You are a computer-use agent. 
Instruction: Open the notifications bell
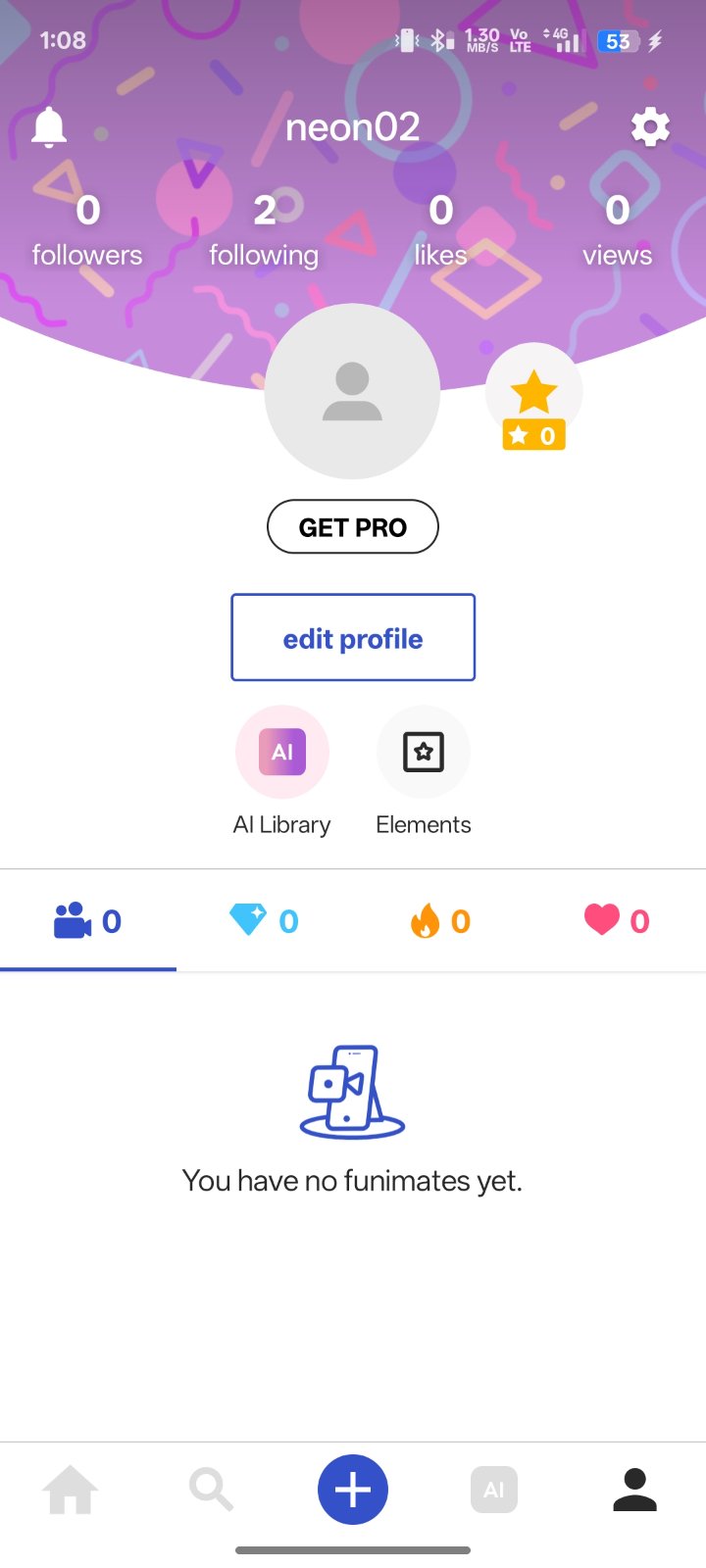49,127
